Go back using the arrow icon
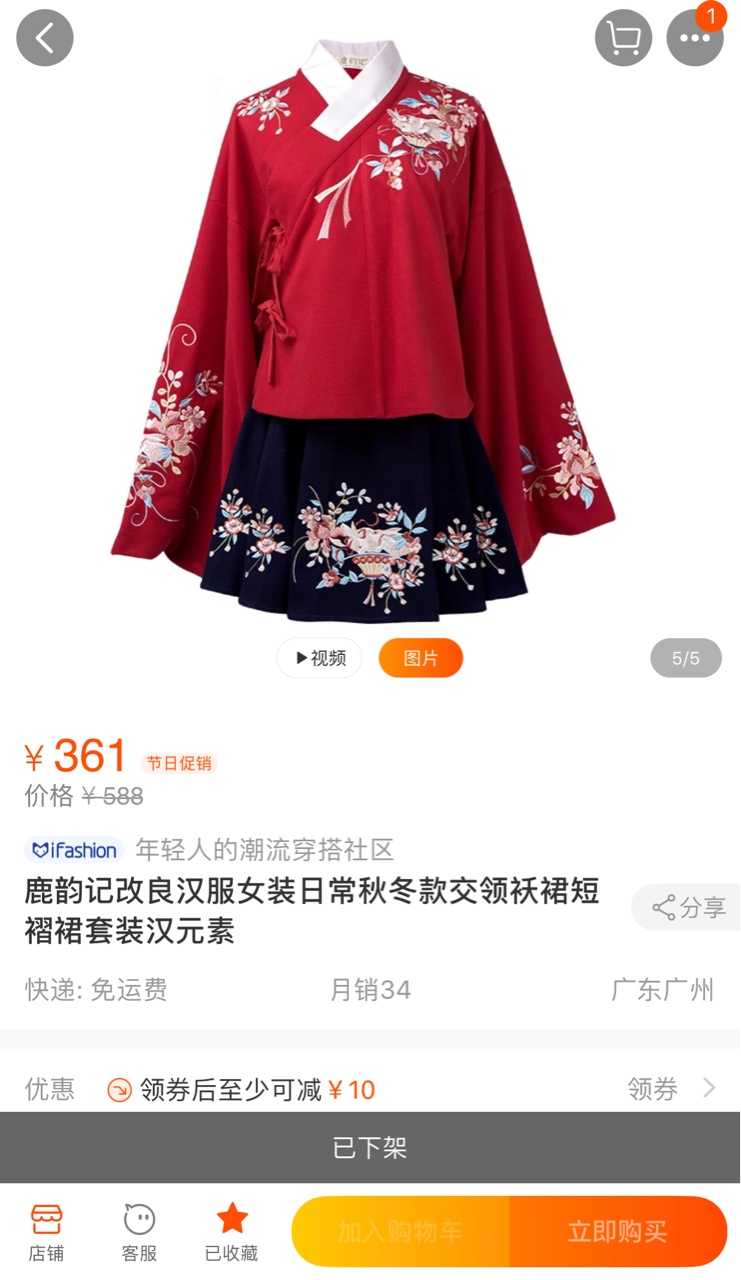741x1280 pixels. tap(45, 38)
